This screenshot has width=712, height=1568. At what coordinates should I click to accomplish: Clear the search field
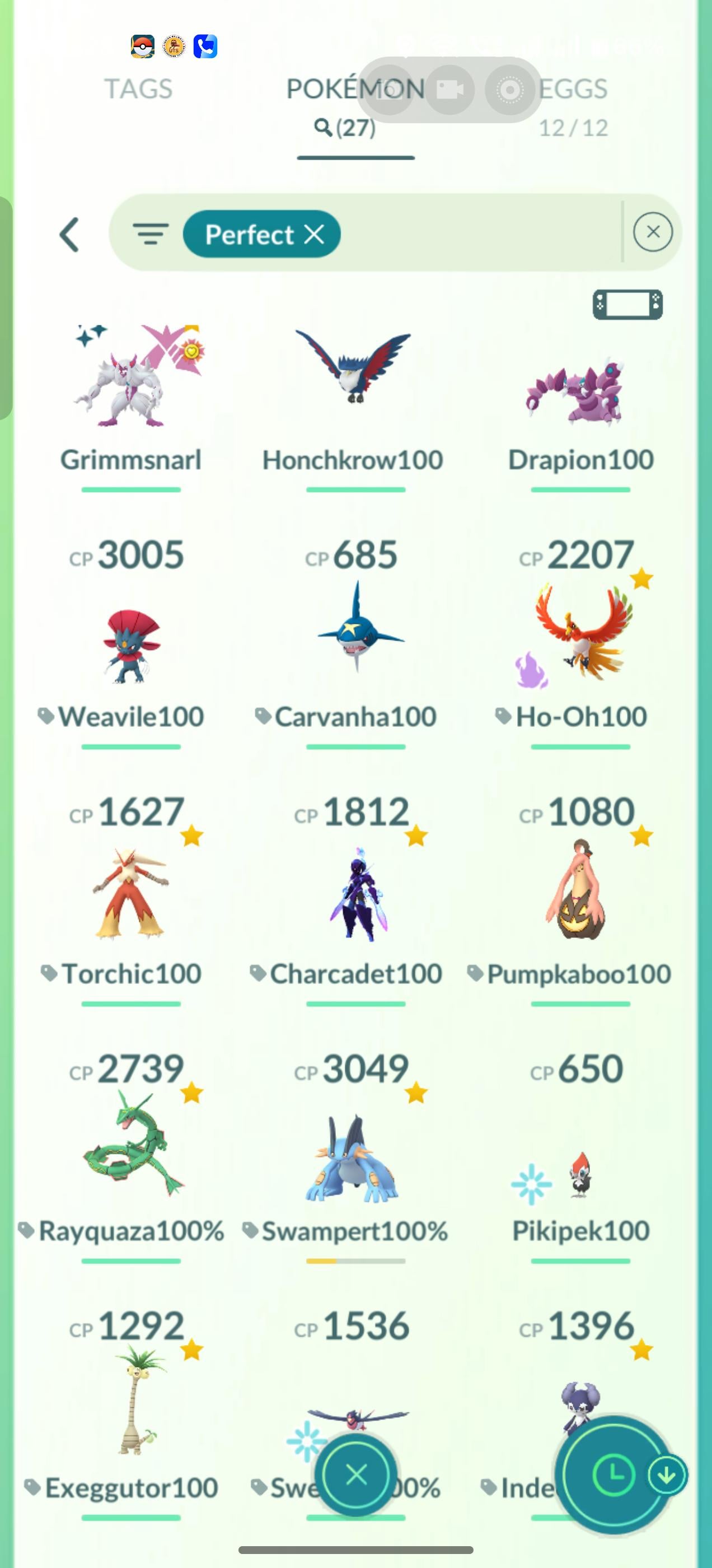(652, 232)
